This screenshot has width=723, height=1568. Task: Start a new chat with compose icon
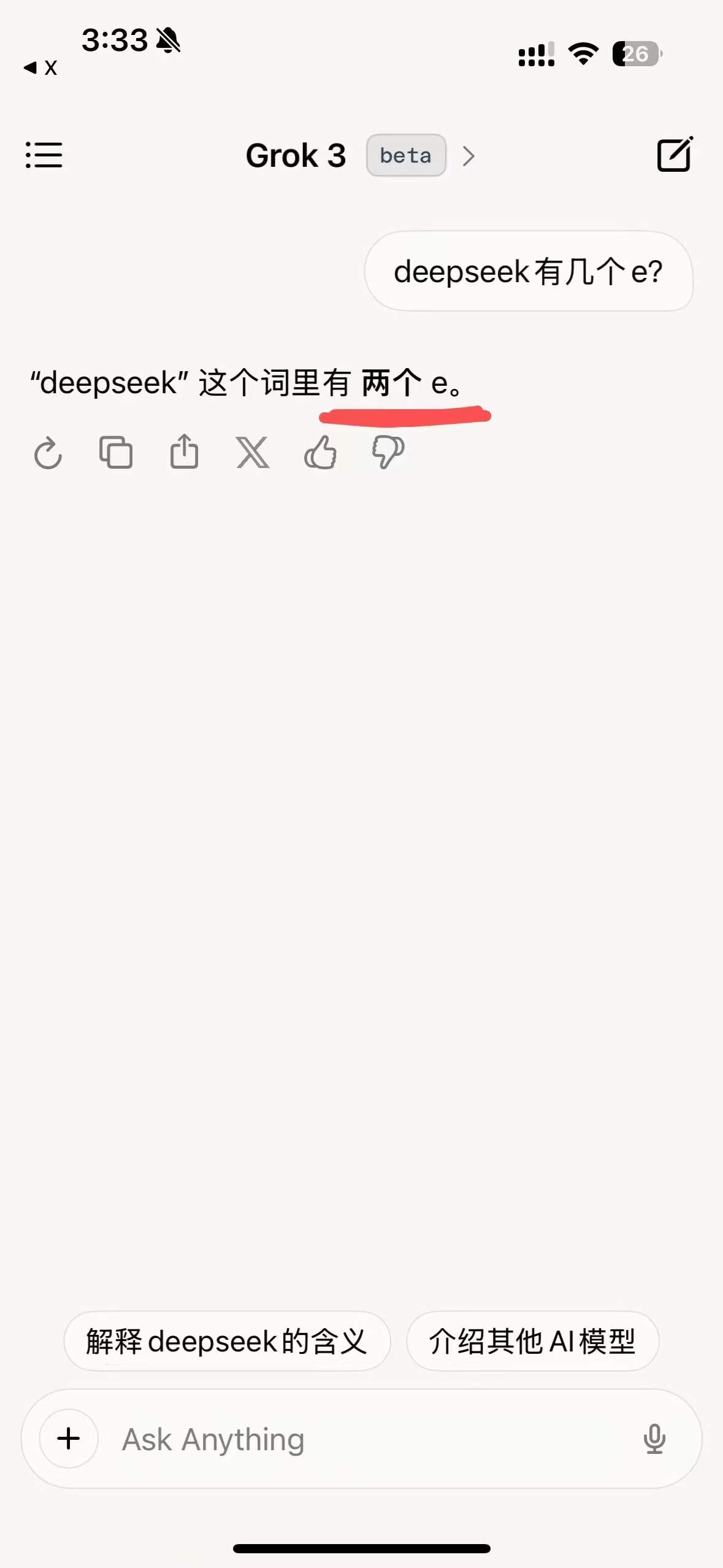click(x=675, y=155)
